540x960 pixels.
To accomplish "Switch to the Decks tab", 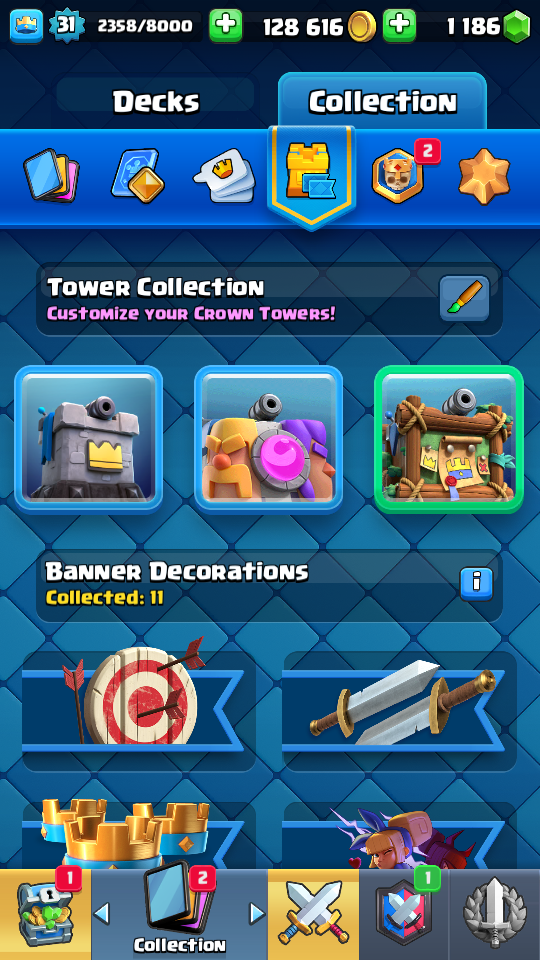I will point(156,101).
